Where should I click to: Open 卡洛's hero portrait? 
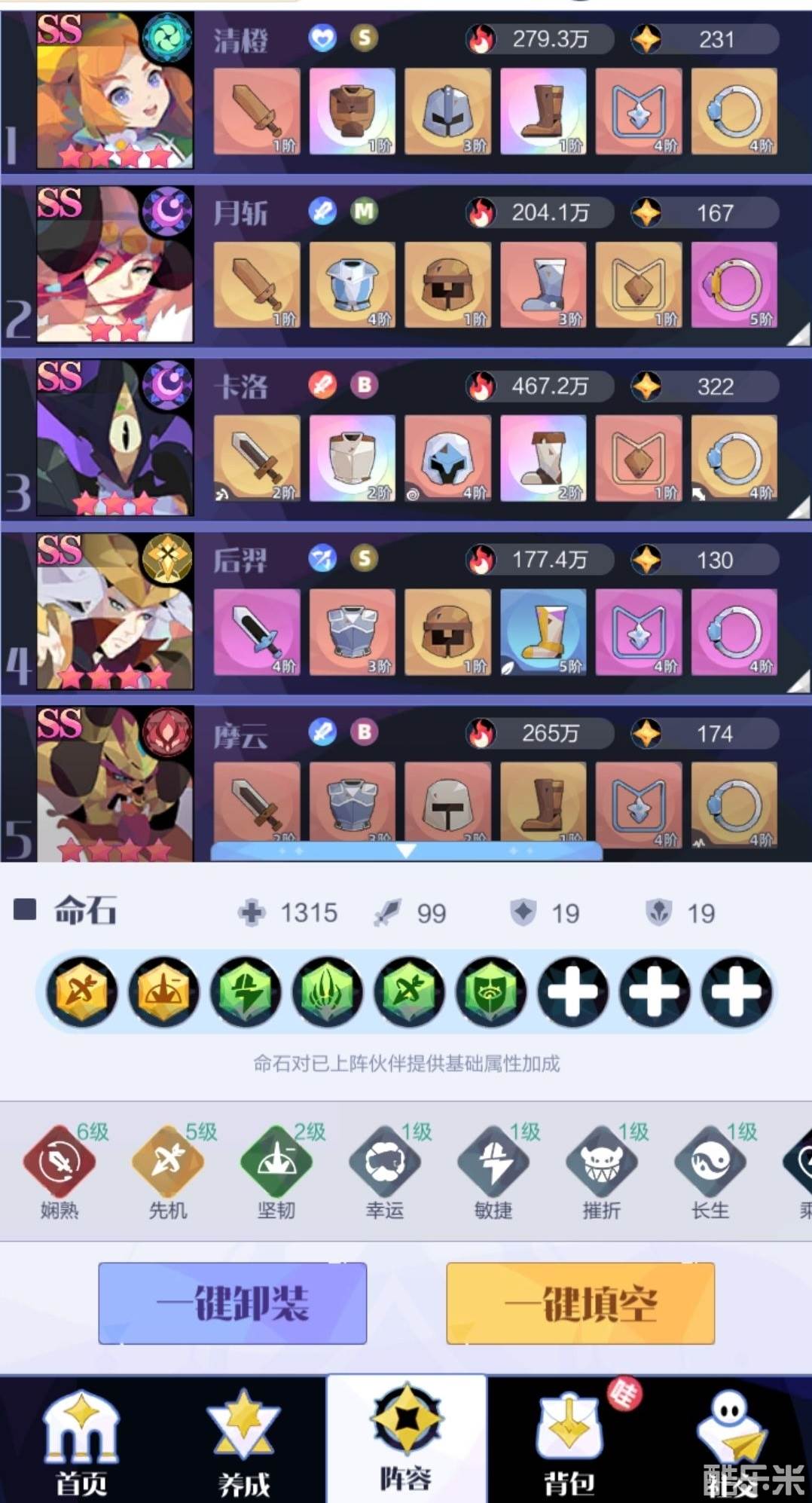(115, 438)
